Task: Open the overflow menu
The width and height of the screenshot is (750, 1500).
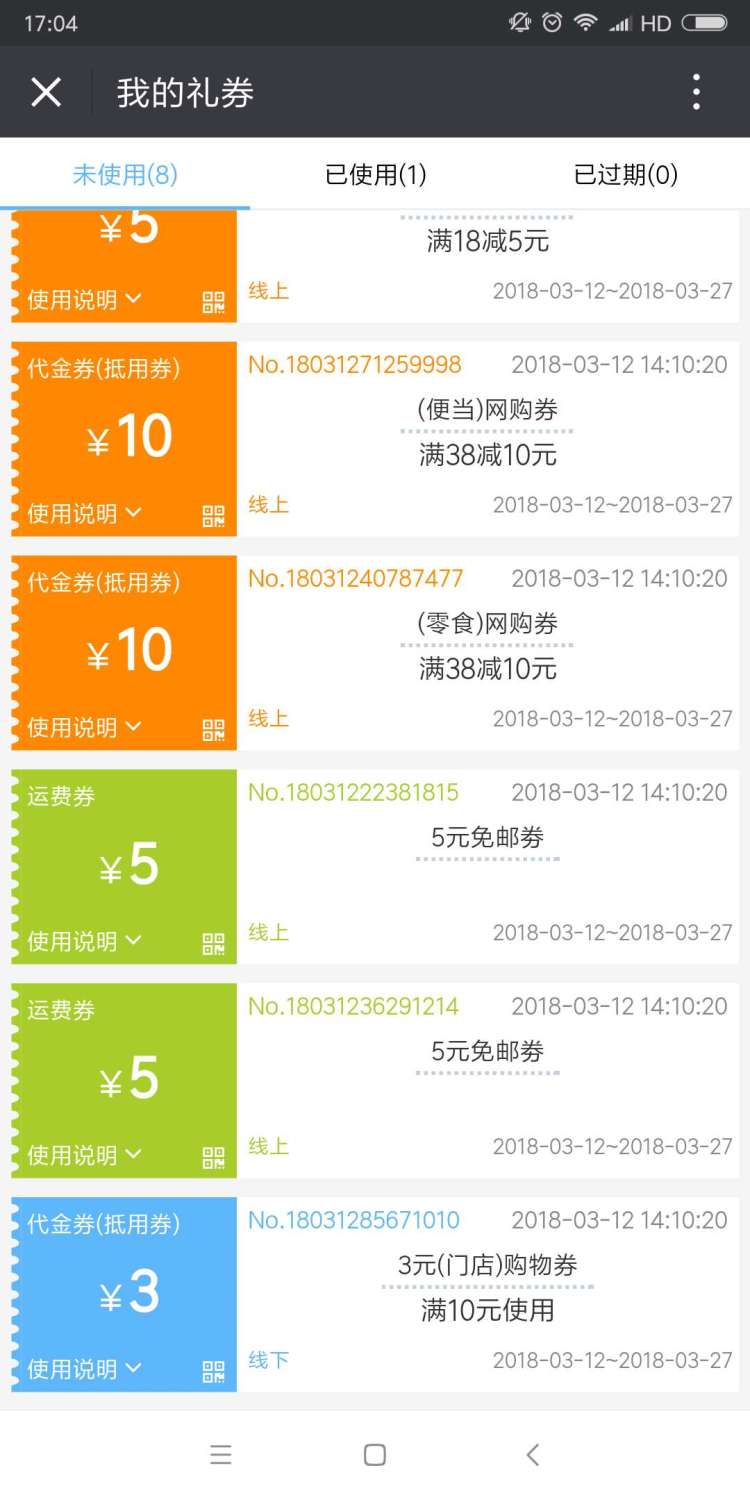Action: (x=696, y=93)
